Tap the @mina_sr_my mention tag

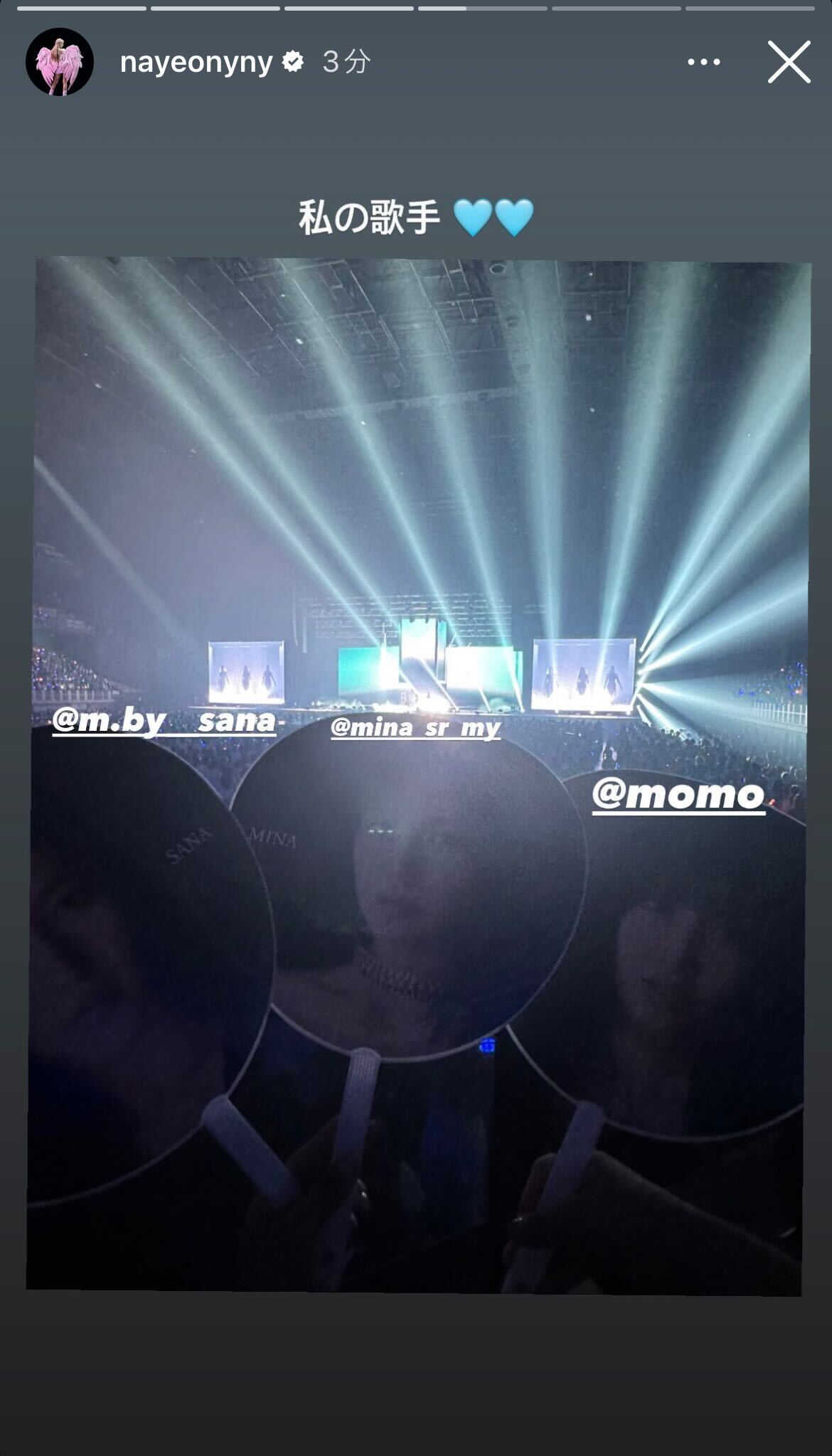pyautogui.click(x=415, y=728)
